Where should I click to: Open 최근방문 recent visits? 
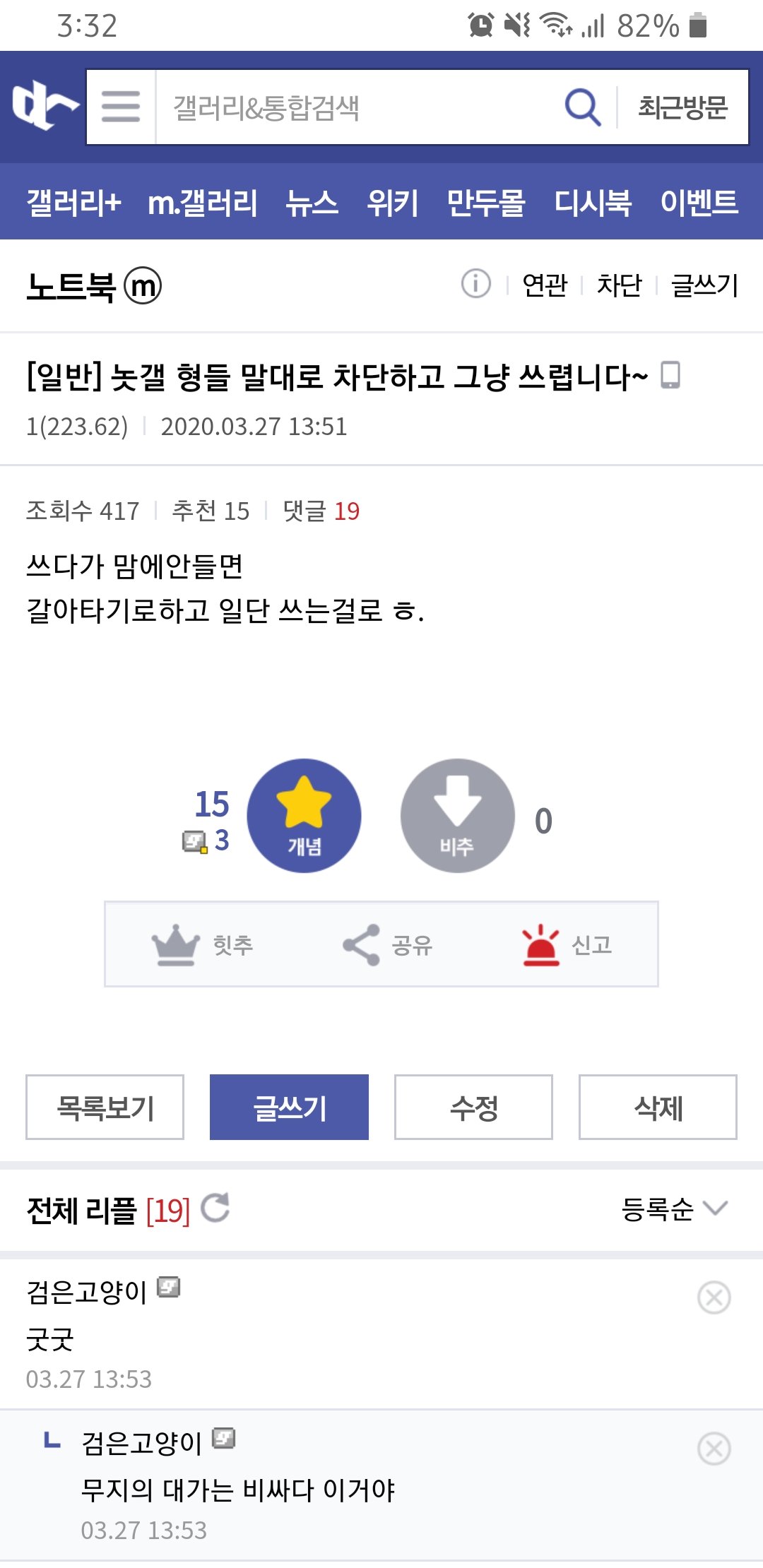point(682,107)
